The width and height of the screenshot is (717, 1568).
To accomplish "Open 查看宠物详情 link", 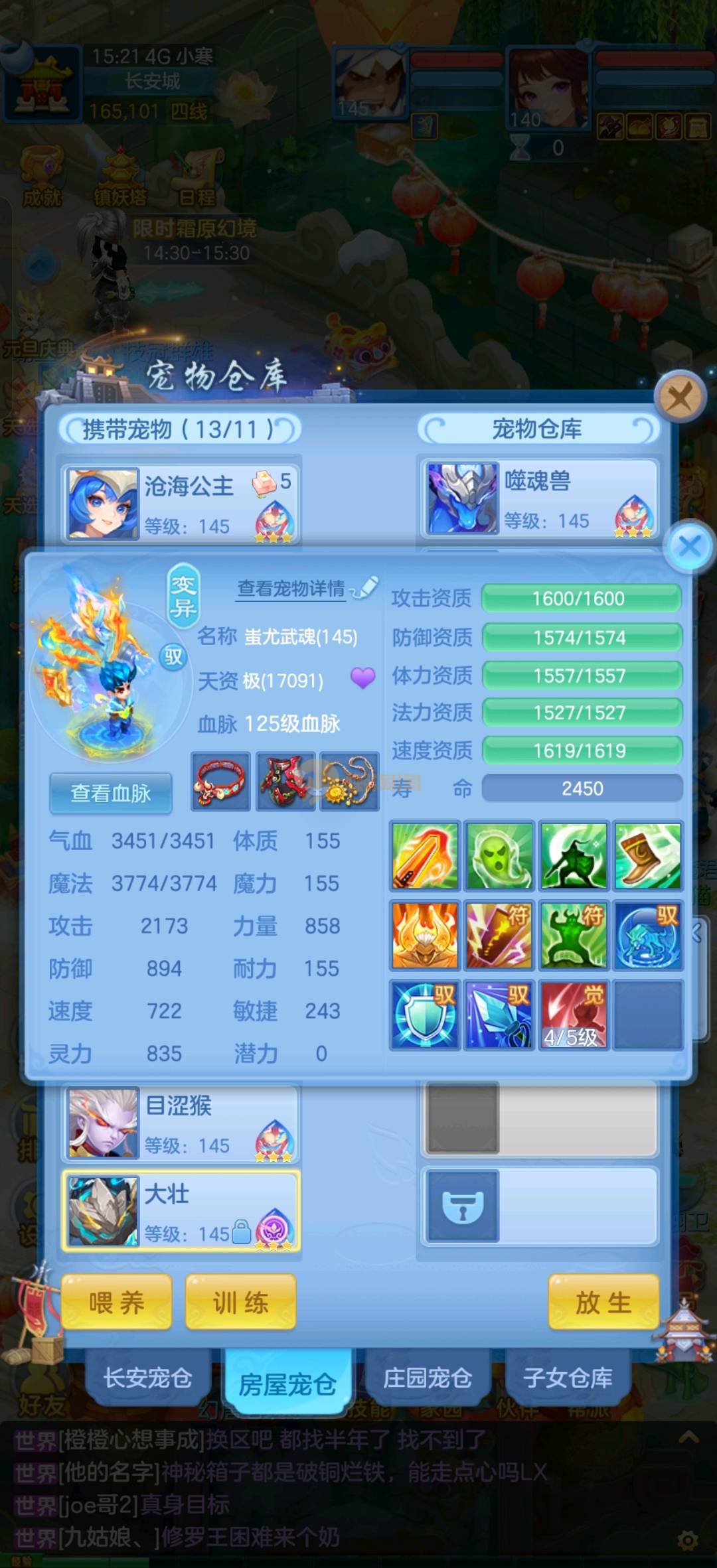I will tap(291, 589).
